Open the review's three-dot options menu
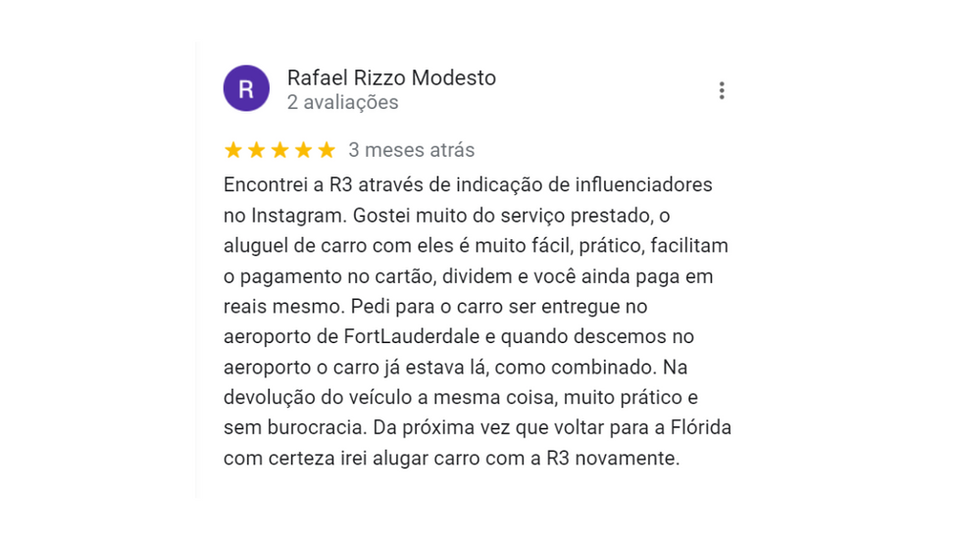960x540 pixels. (721, 91)
